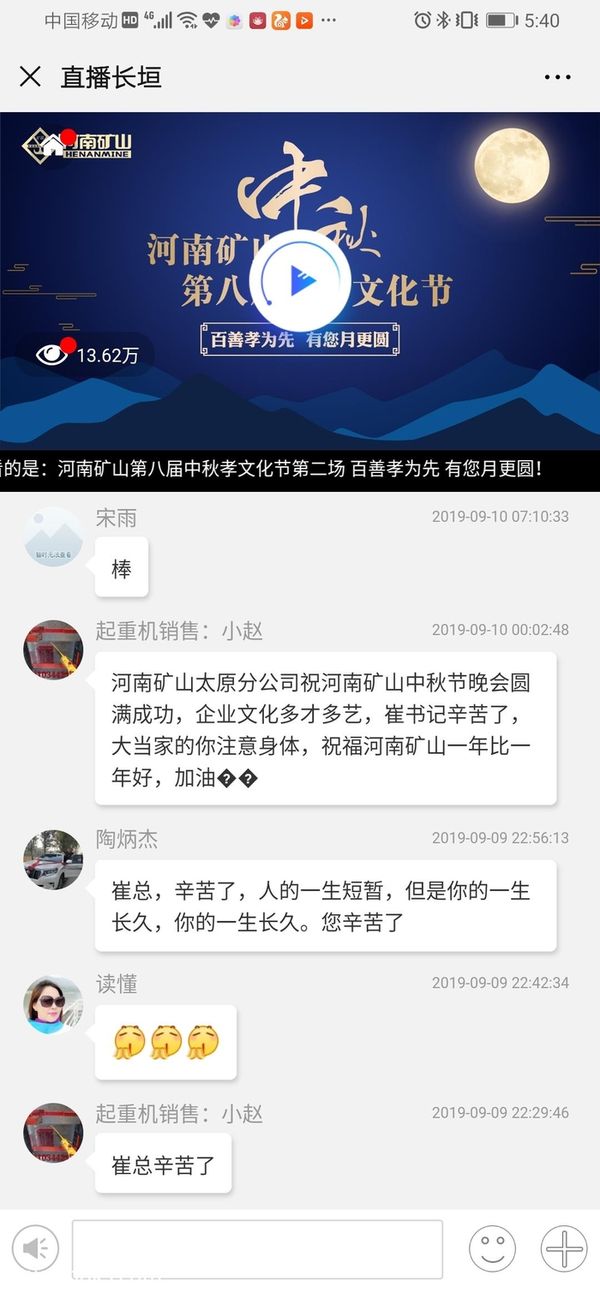This screenshot has width=600, height=1299.
Task: Play the 中秋孝文化节 live video
Action: [x=301, y=281]
